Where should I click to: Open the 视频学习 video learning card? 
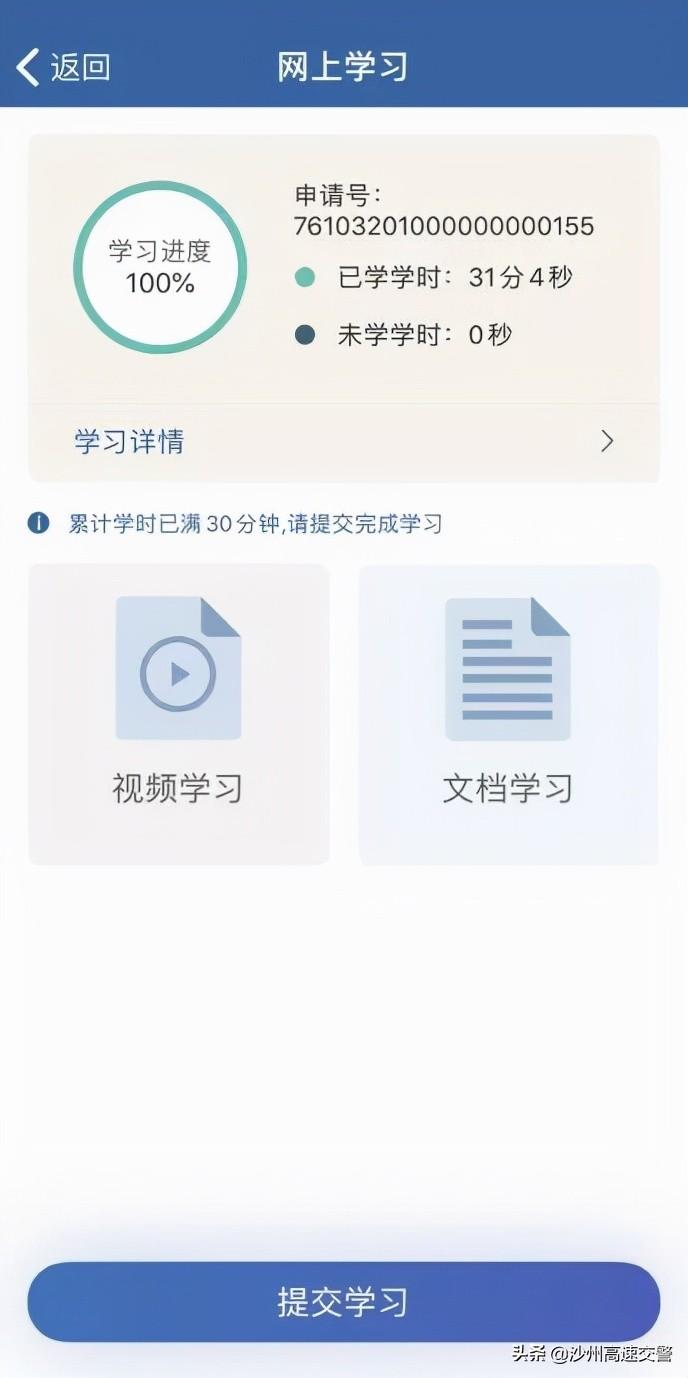click(178, 713)
